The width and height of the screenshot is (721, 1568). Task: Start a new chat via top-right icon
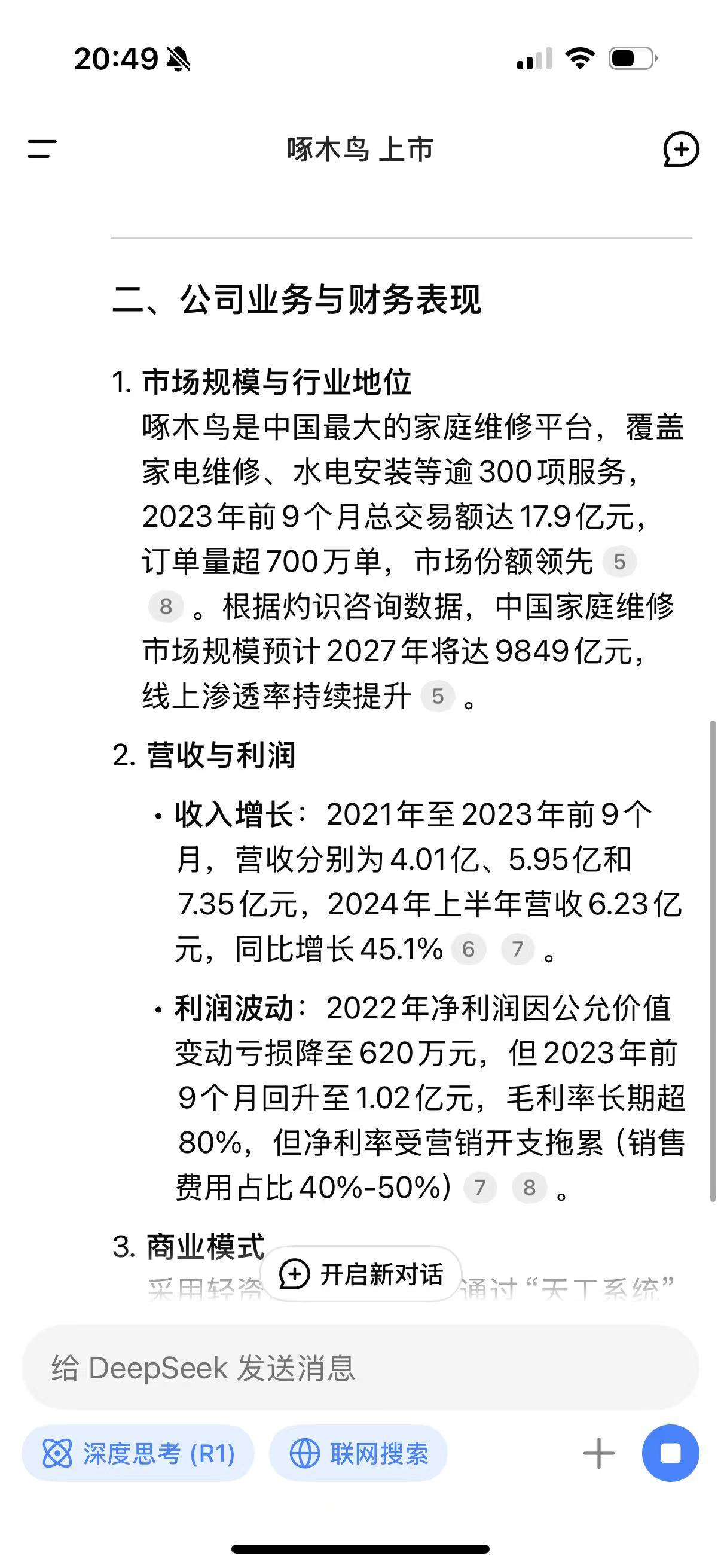[x=681, y=150]
